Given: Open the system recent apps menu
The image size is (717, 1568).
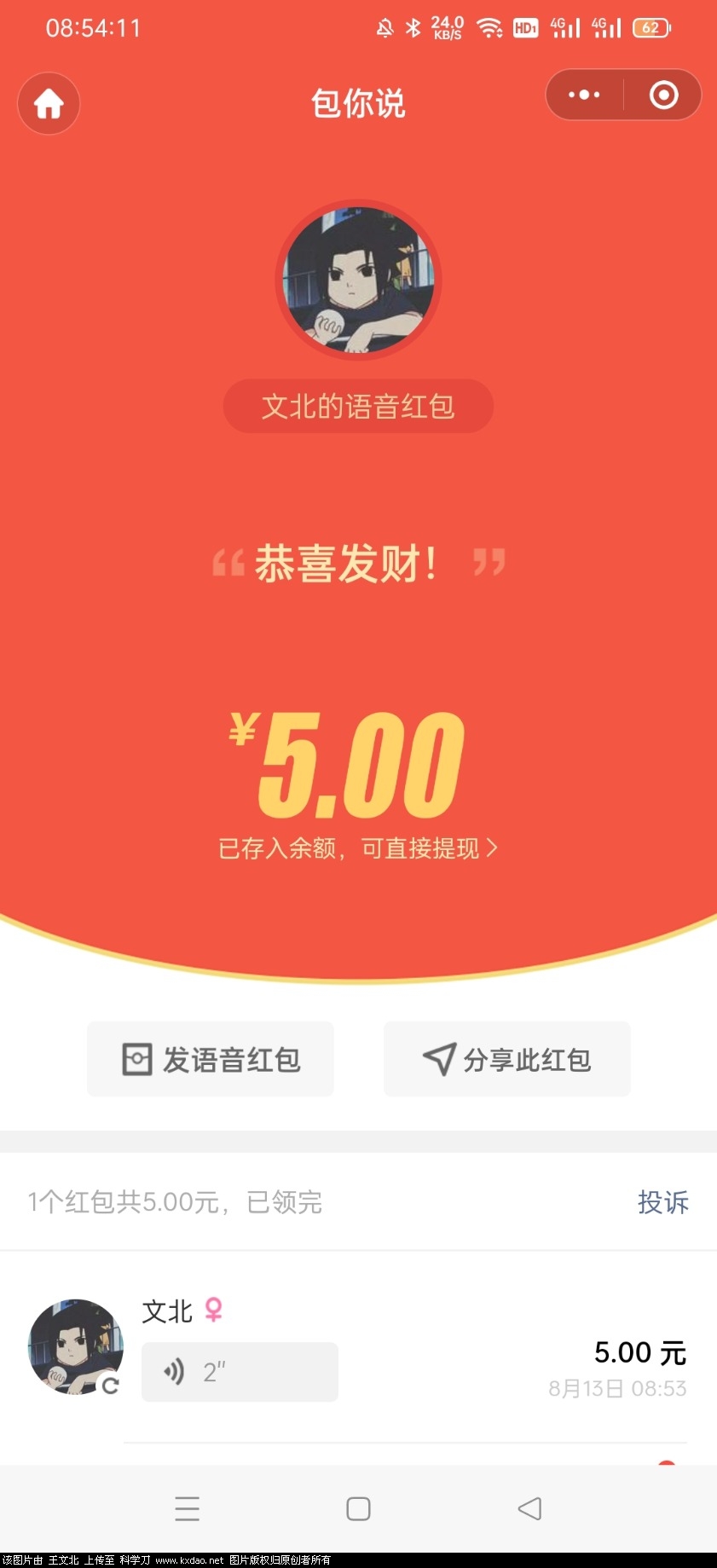Looking at the screenshot, I should (187, 1508).
